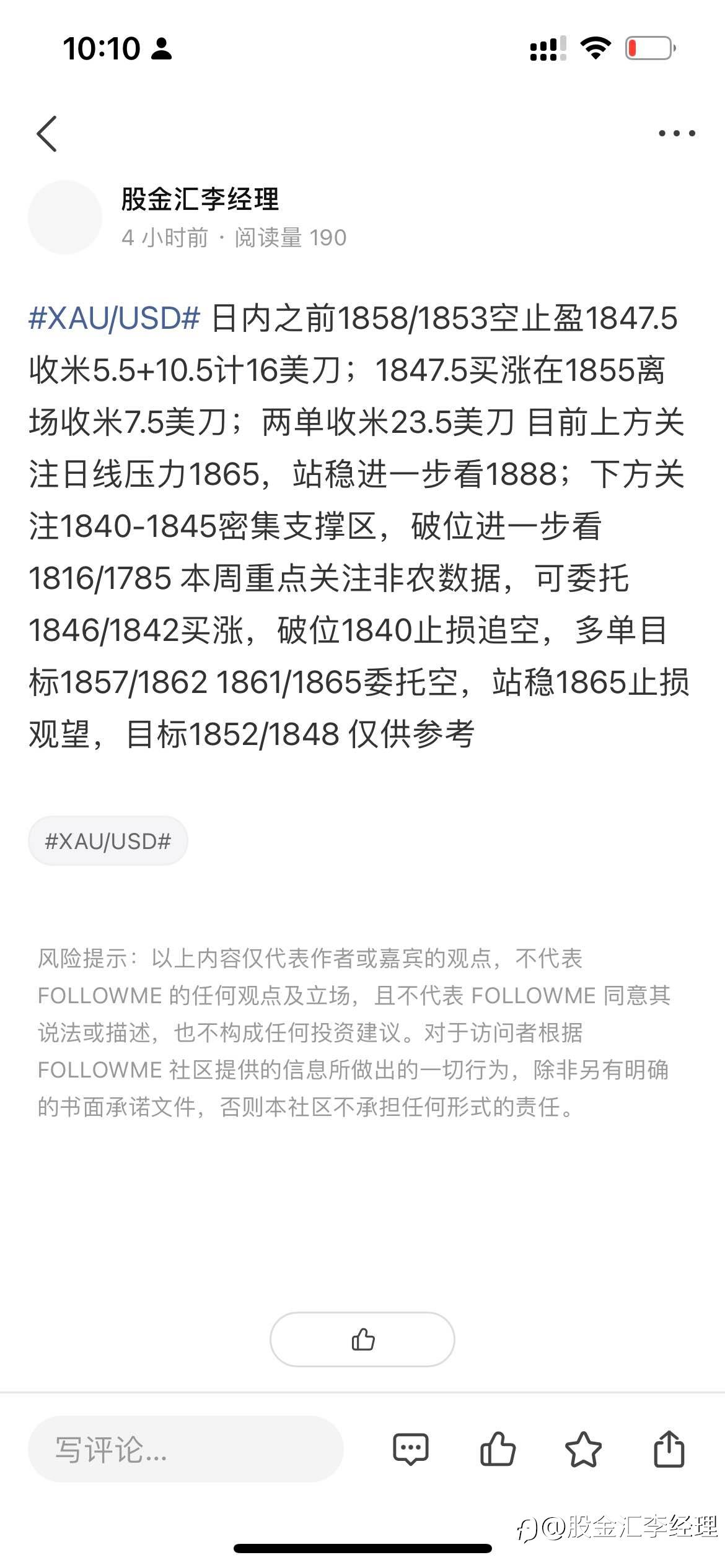Open comments via speech bubble icon
This screenshot has height=1568, width=725.
pyautogui.click(x=411, y=1449)
